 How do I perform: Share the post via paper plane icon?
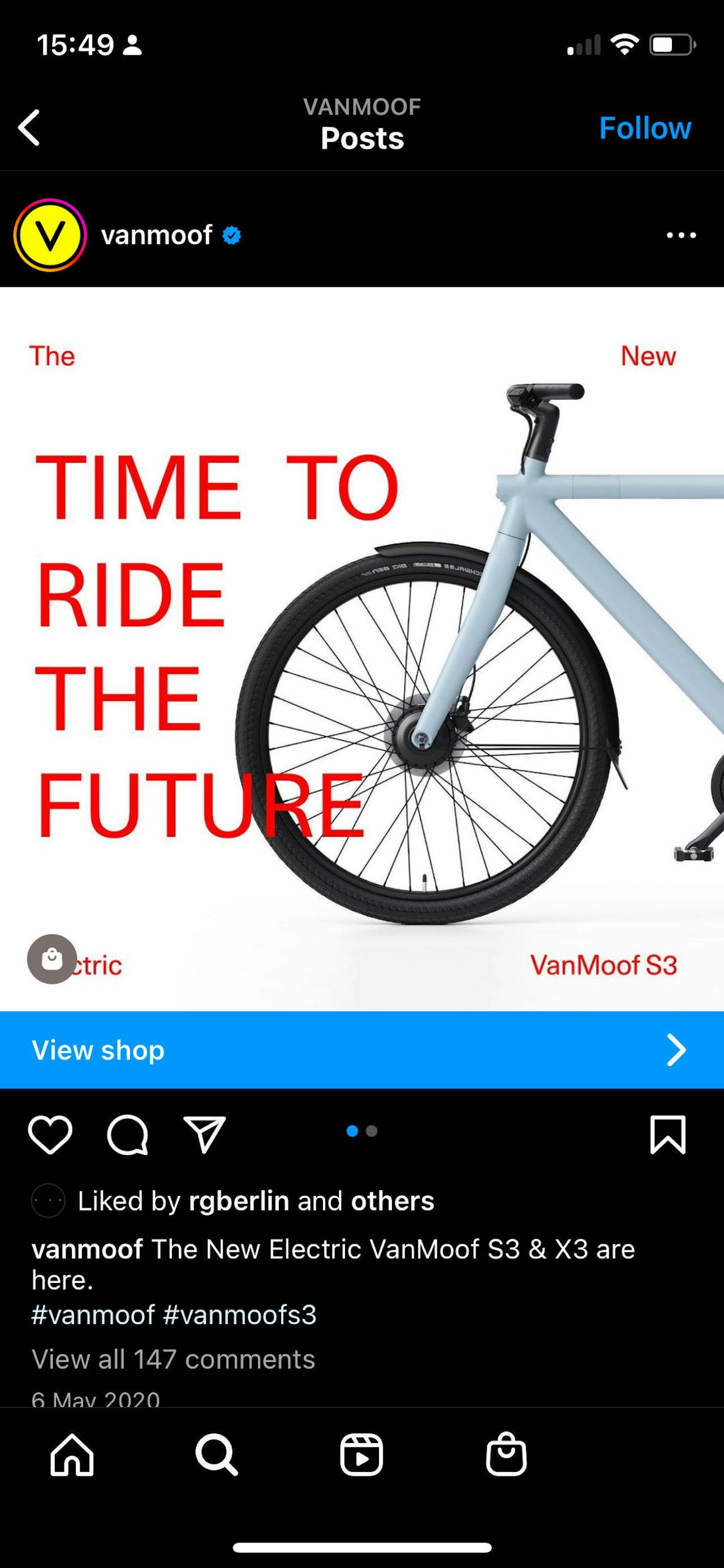[205, 1135]
